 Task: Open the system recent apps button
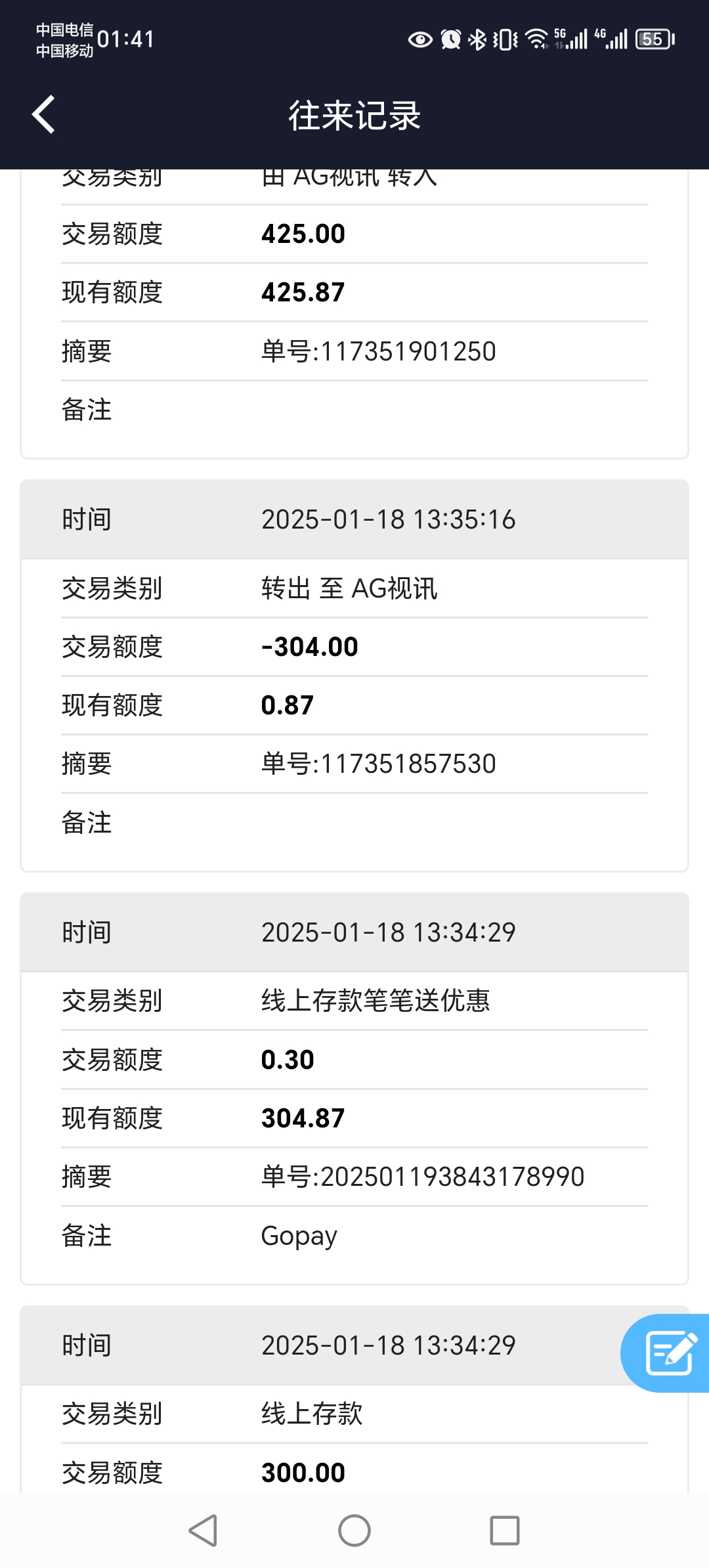point(505,1531)
